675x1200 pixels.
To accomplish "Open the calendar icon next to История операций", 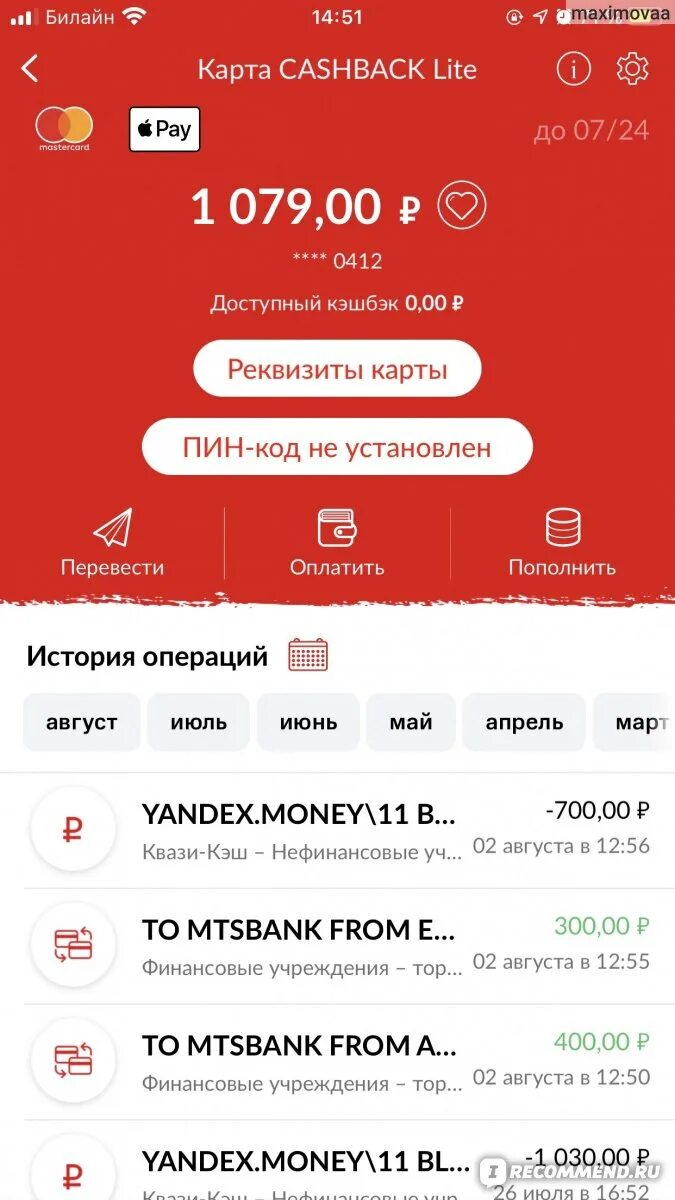I will pos(308,655).
